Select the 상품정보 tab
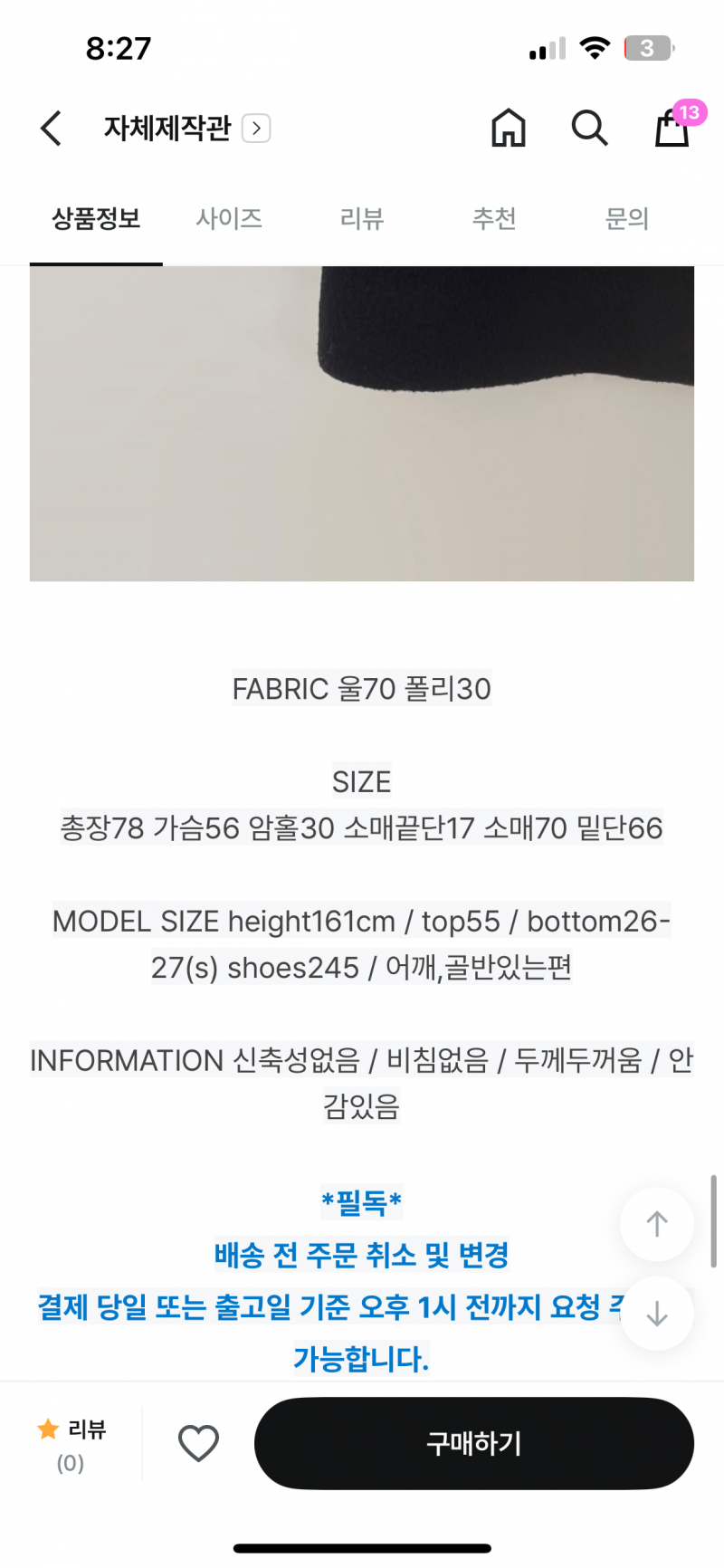The height and width of the screenshot is (1568, 724). (96, 219)
